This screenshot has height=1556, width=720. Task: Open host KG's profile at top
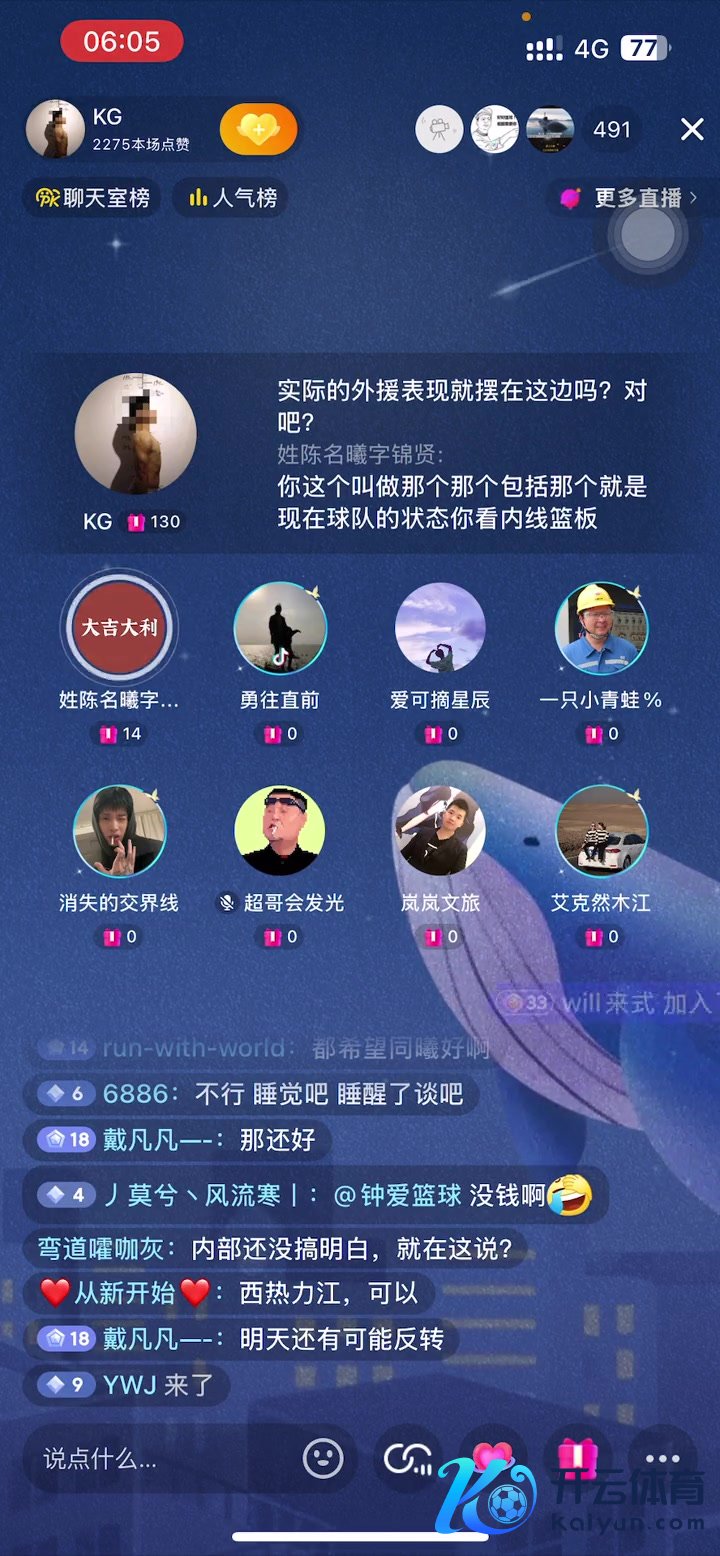click(55, 130)
